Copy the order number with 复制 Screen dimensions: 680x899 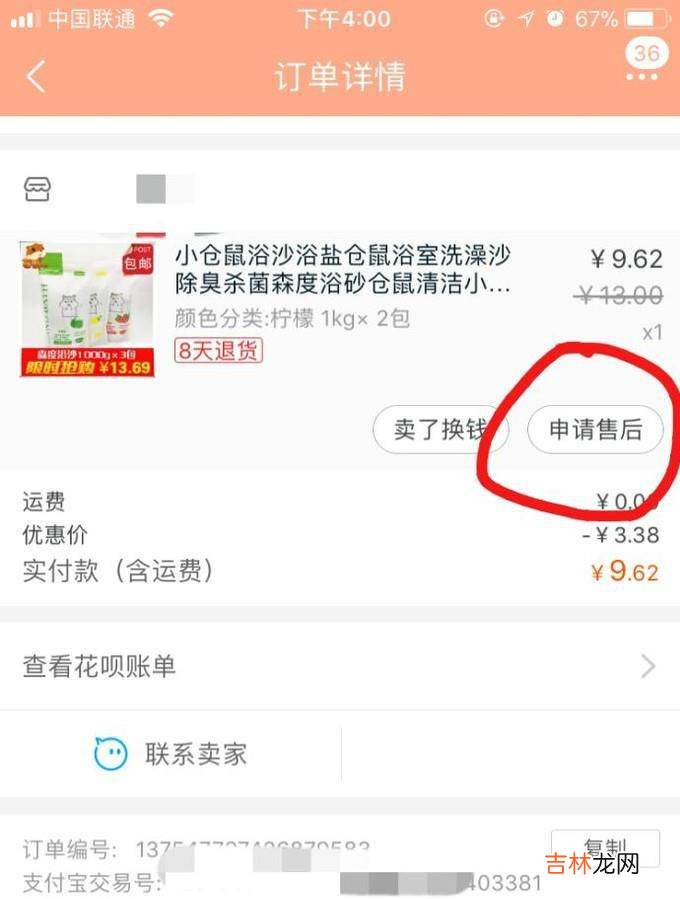click(x=604, y=846)
